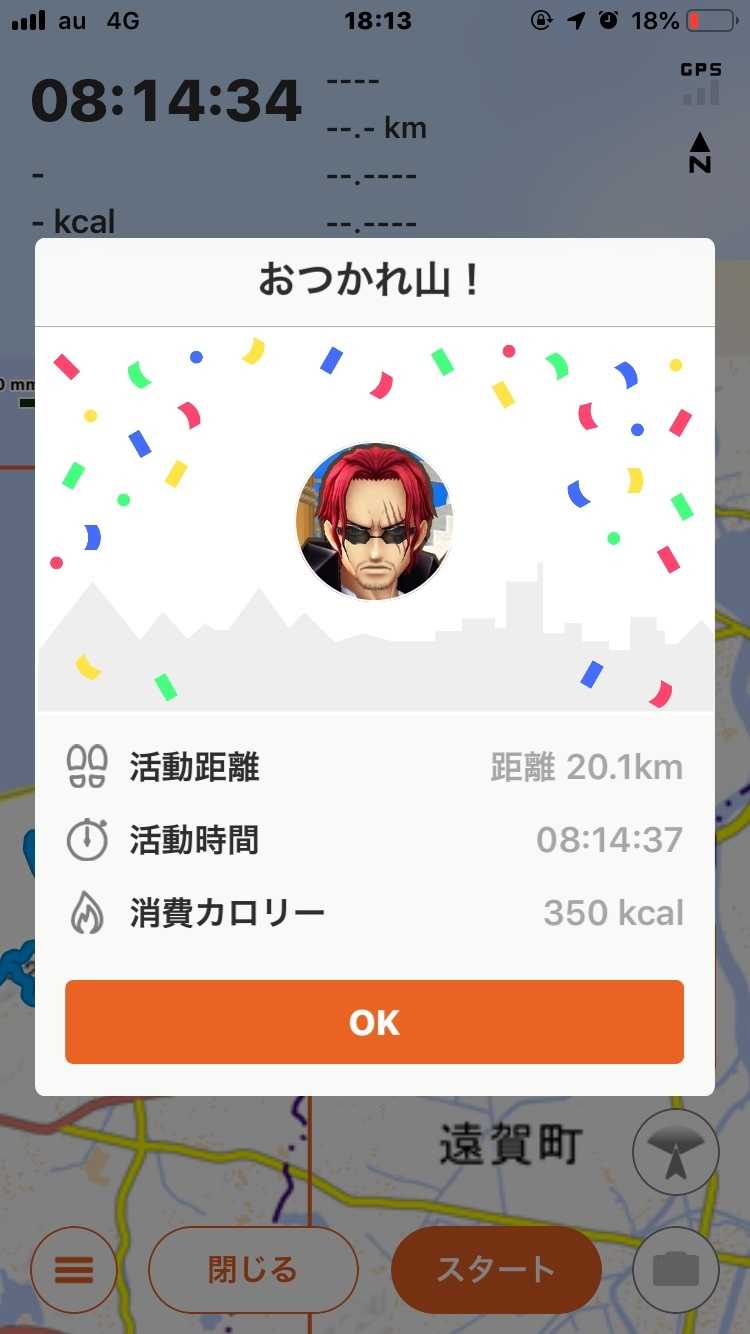Tap OK to dismiss the congratulations dialog
Screen dimensions: 750x1334
[374, 1022]
